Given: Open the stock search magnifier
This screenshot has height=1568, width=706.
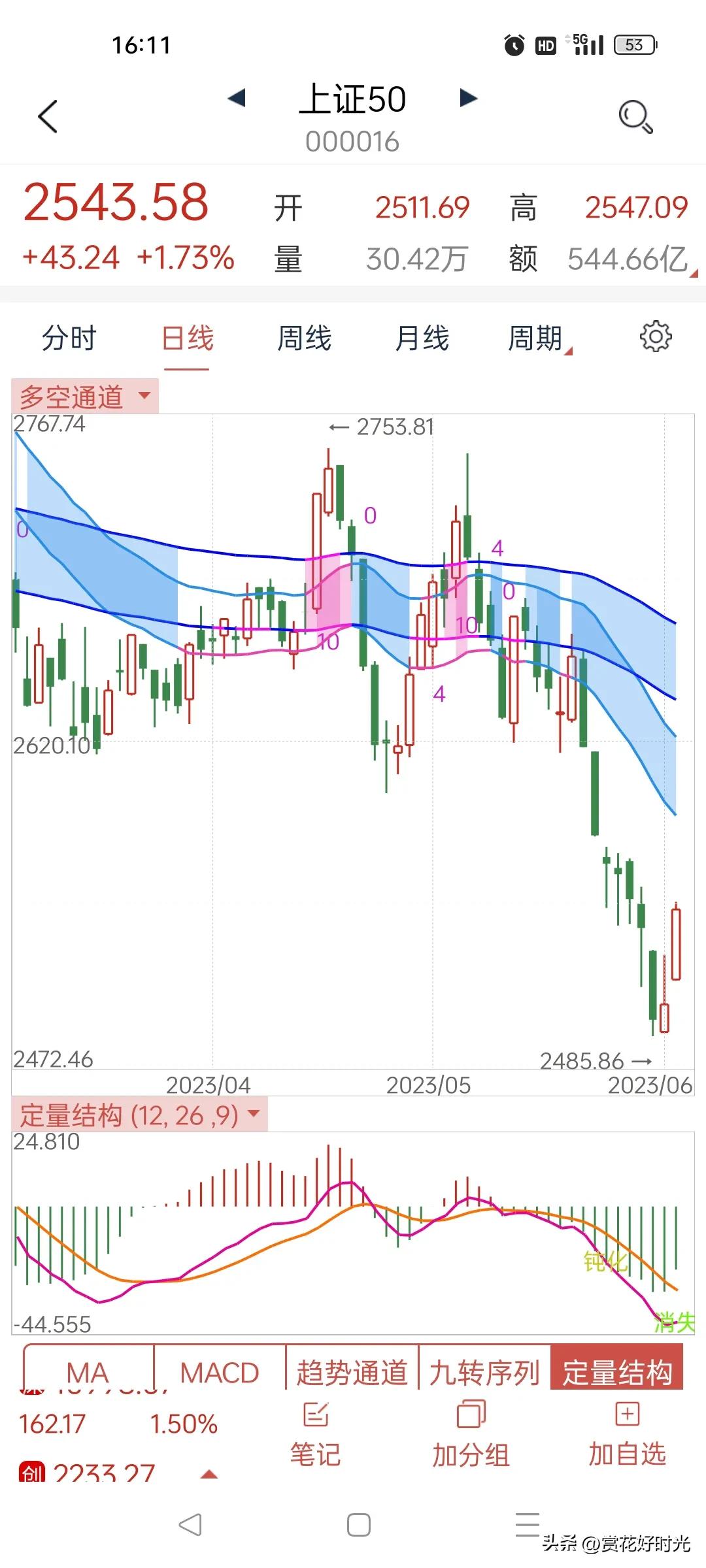Looking at the screenshot, I should click(634, 116).
